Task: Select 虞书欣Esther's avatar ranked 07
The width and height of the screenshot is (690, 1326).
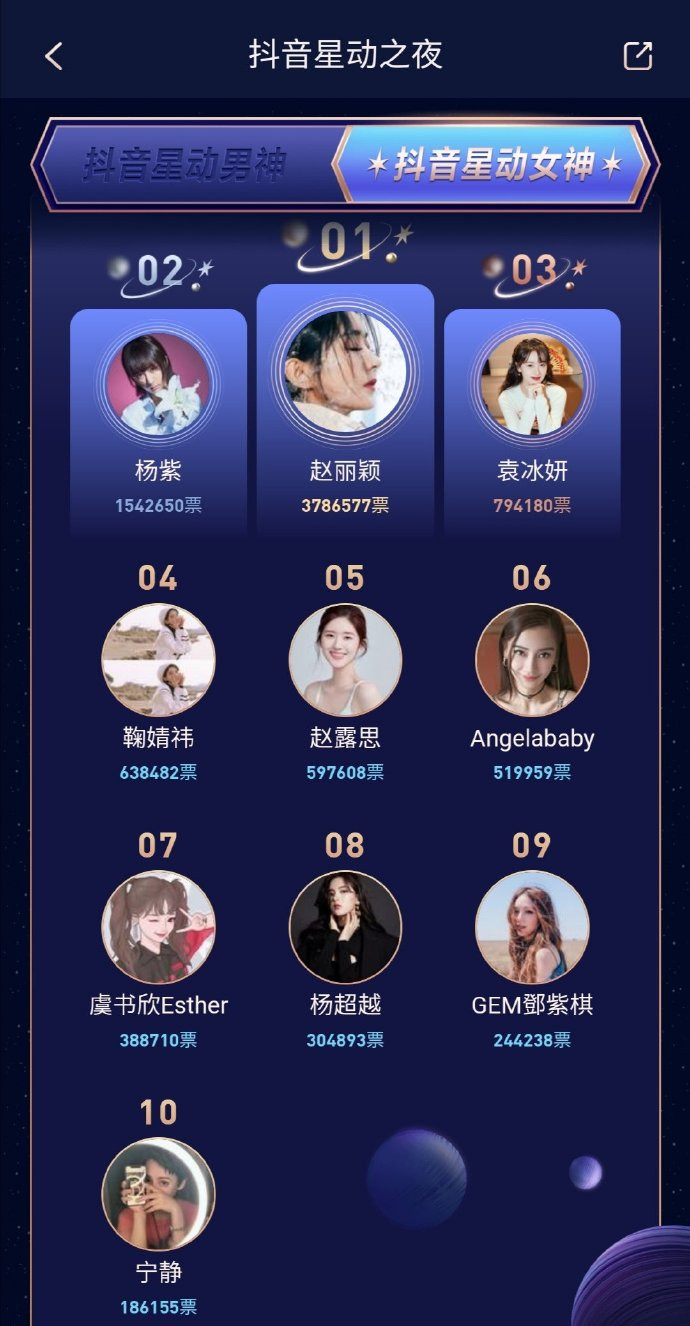Action: coord(158,927)
